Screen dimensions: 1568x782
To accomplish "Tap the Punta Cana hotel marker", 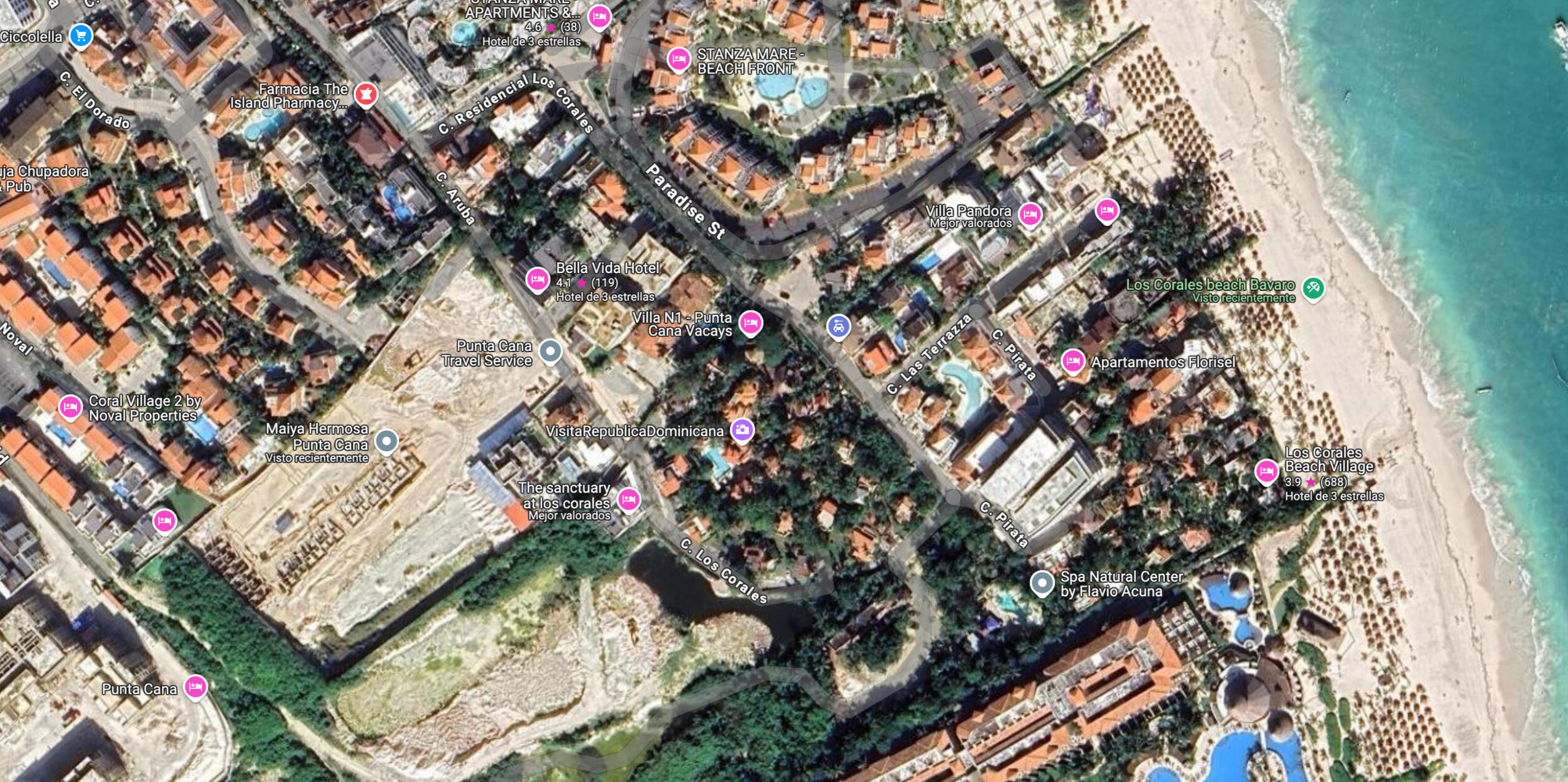I will coord(195,687).
